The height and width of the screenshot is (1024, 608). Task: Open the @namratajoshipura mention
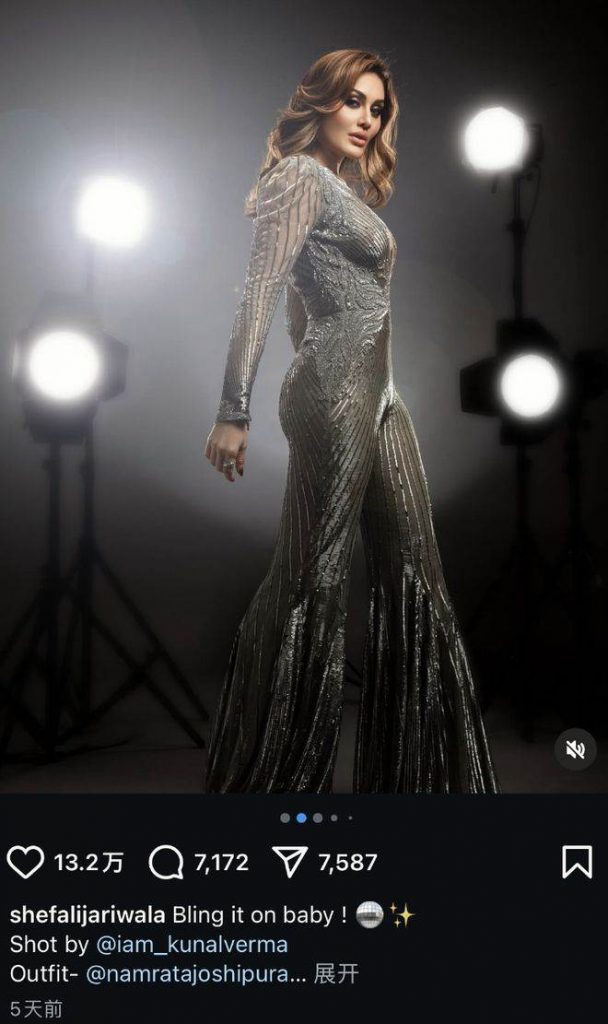coord(196,974)
